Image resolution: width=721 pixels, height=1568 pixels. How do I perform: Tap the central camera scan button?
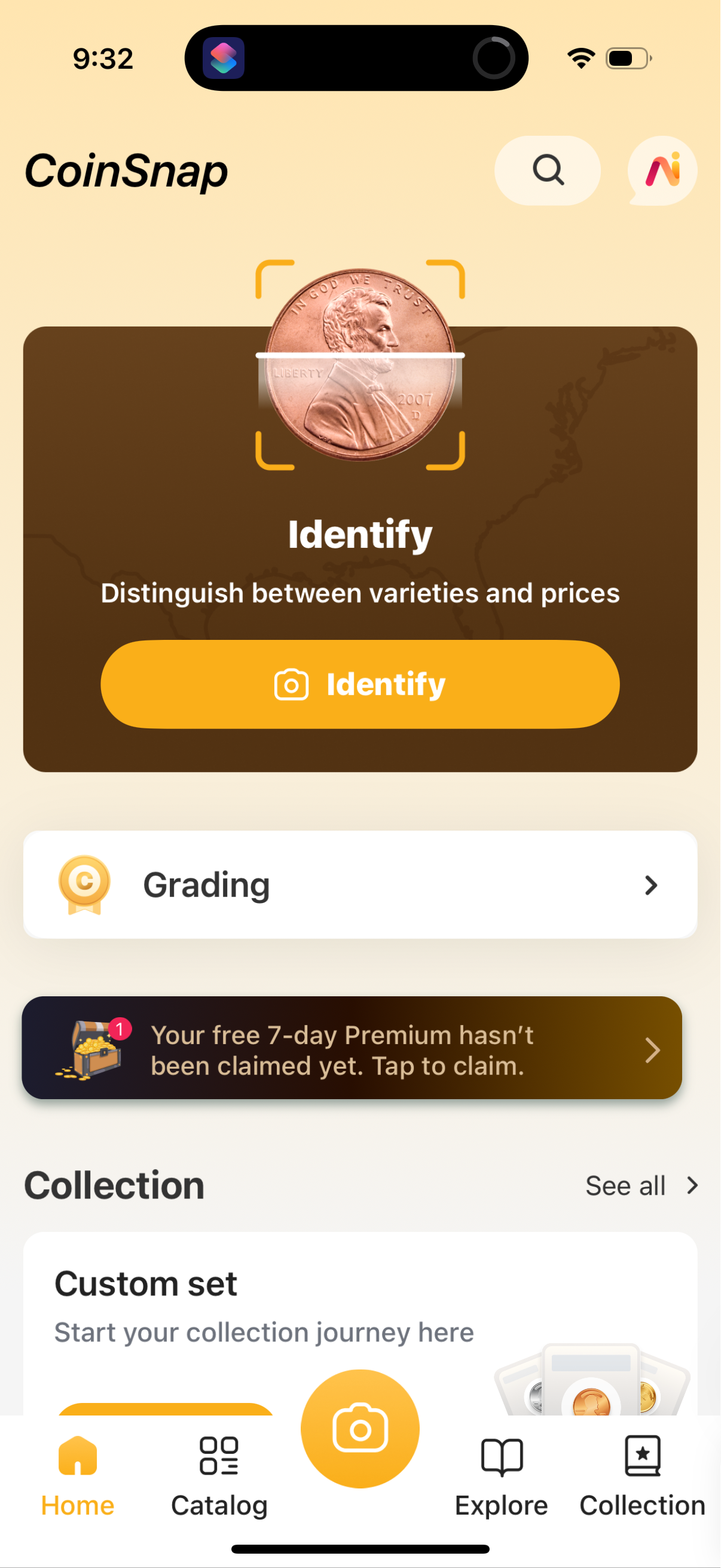360,1427
